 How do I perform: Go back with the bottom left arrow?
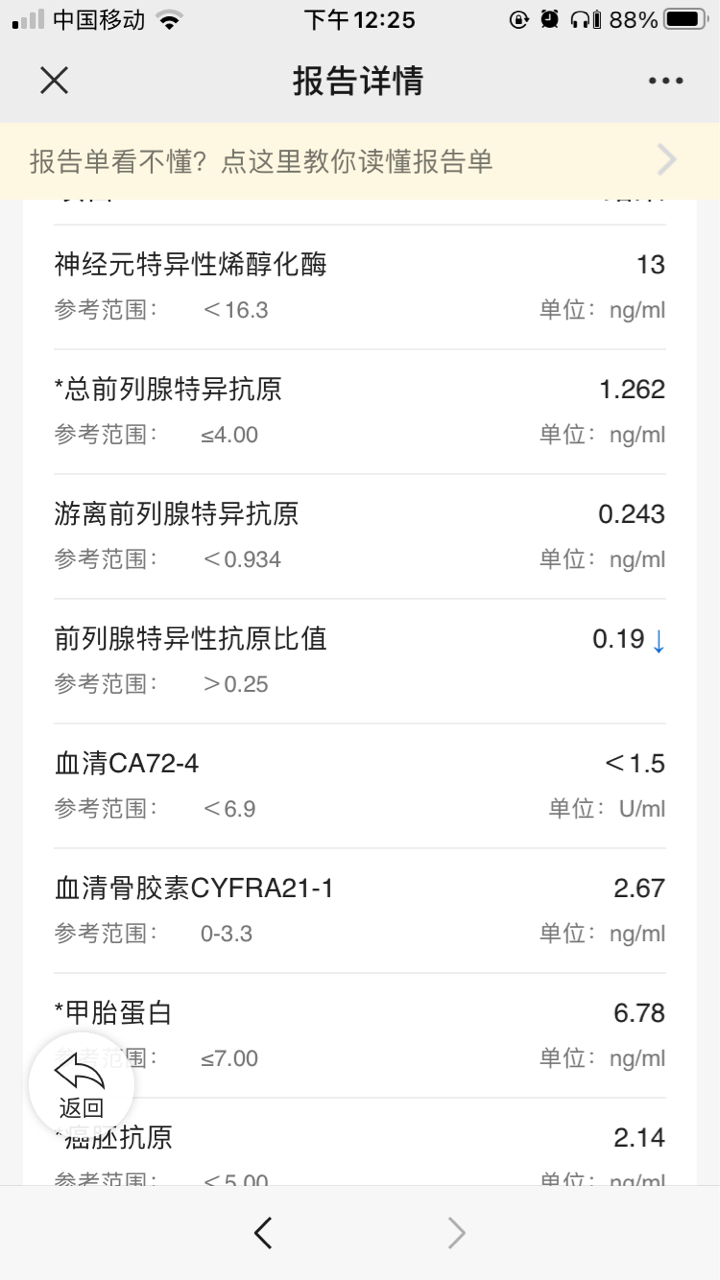tap(263, 1233)
